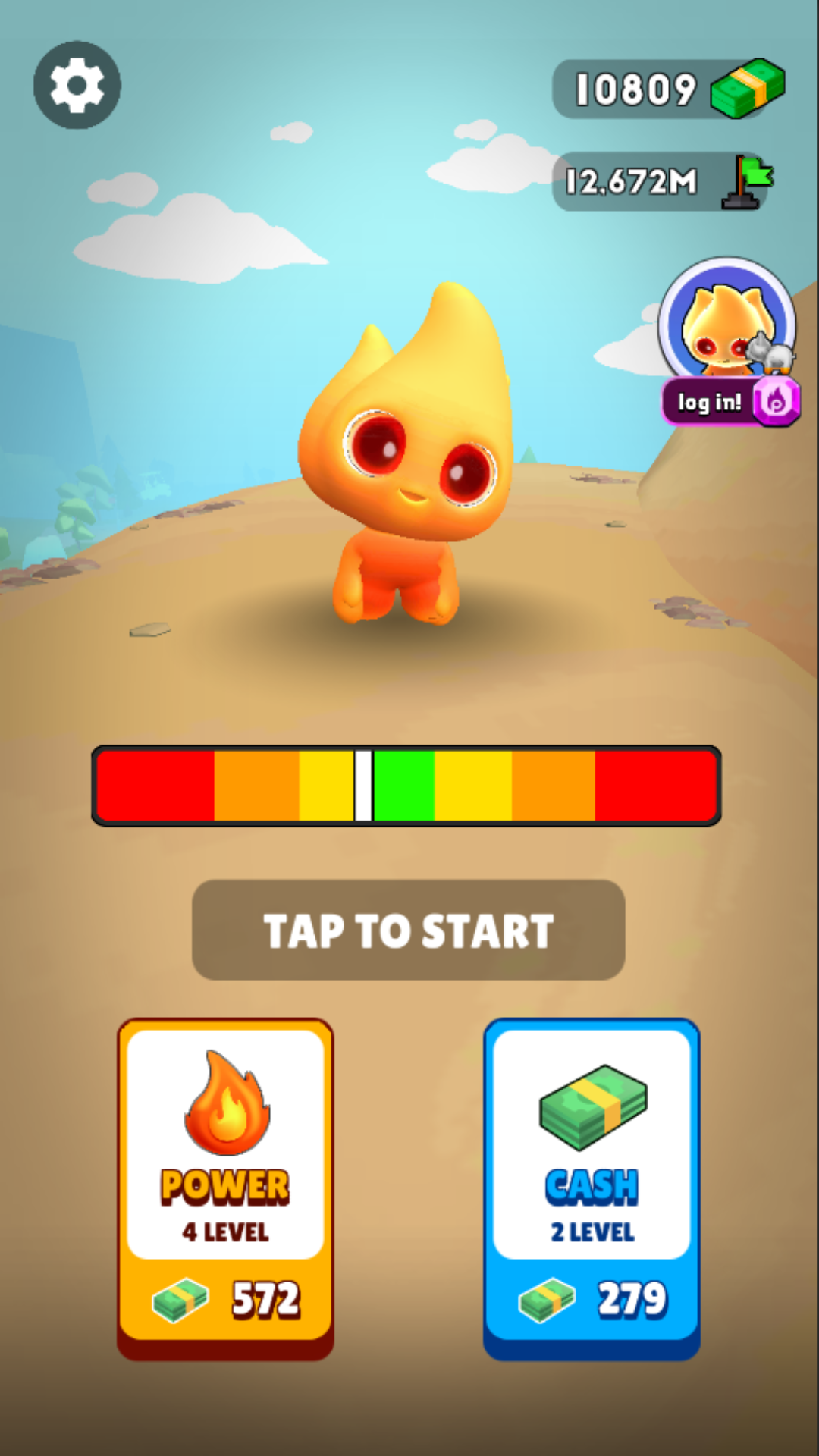
Task: Tap the "Tap to Start" button
Action: pyautogui.click(x=409, y=930)
